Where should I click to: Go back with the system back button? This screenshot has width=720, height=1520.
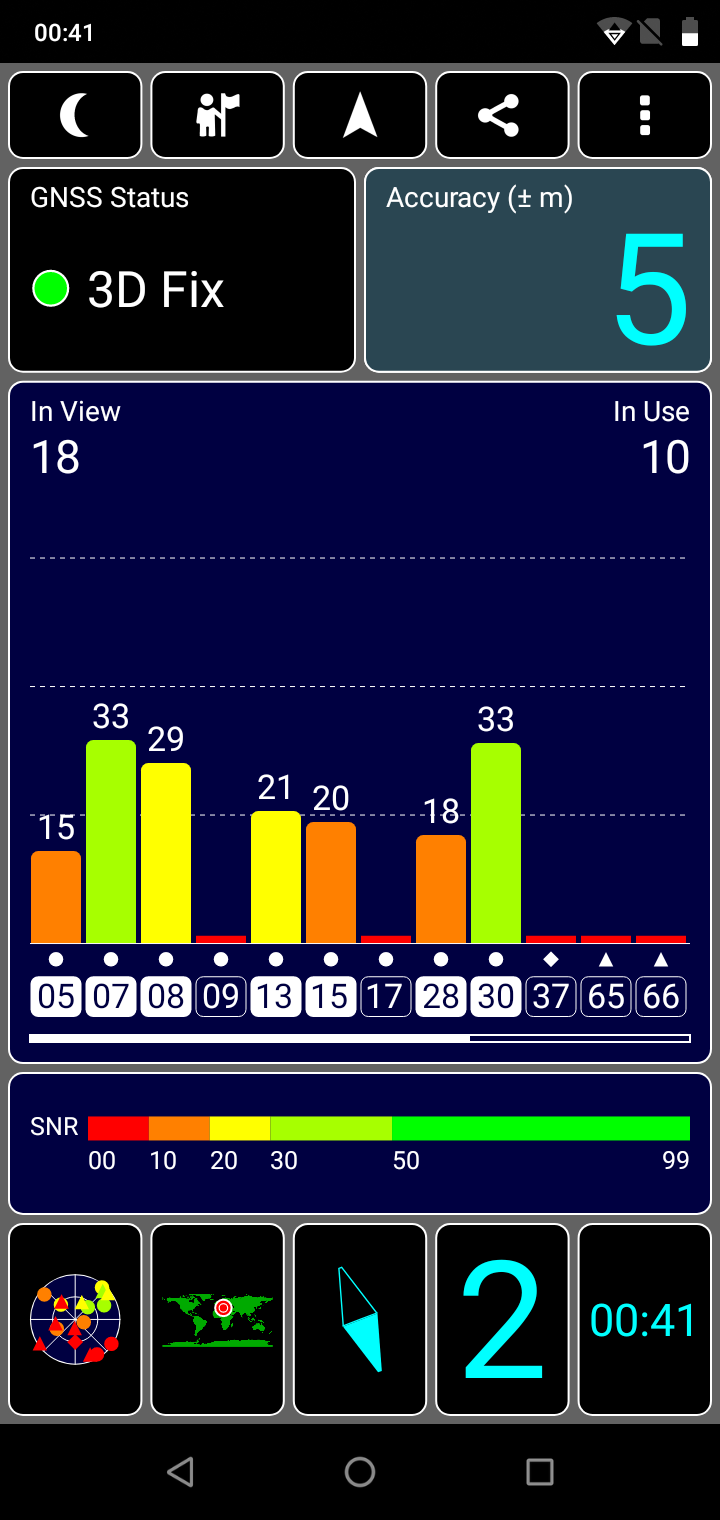click(x=180, y=1471)
